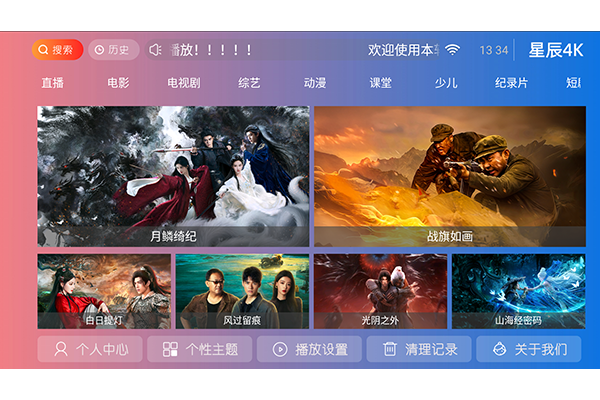Viewport: 600px width, 400px height.
Task: Open 历史 viewing history
Action: [x=112, y=49]
